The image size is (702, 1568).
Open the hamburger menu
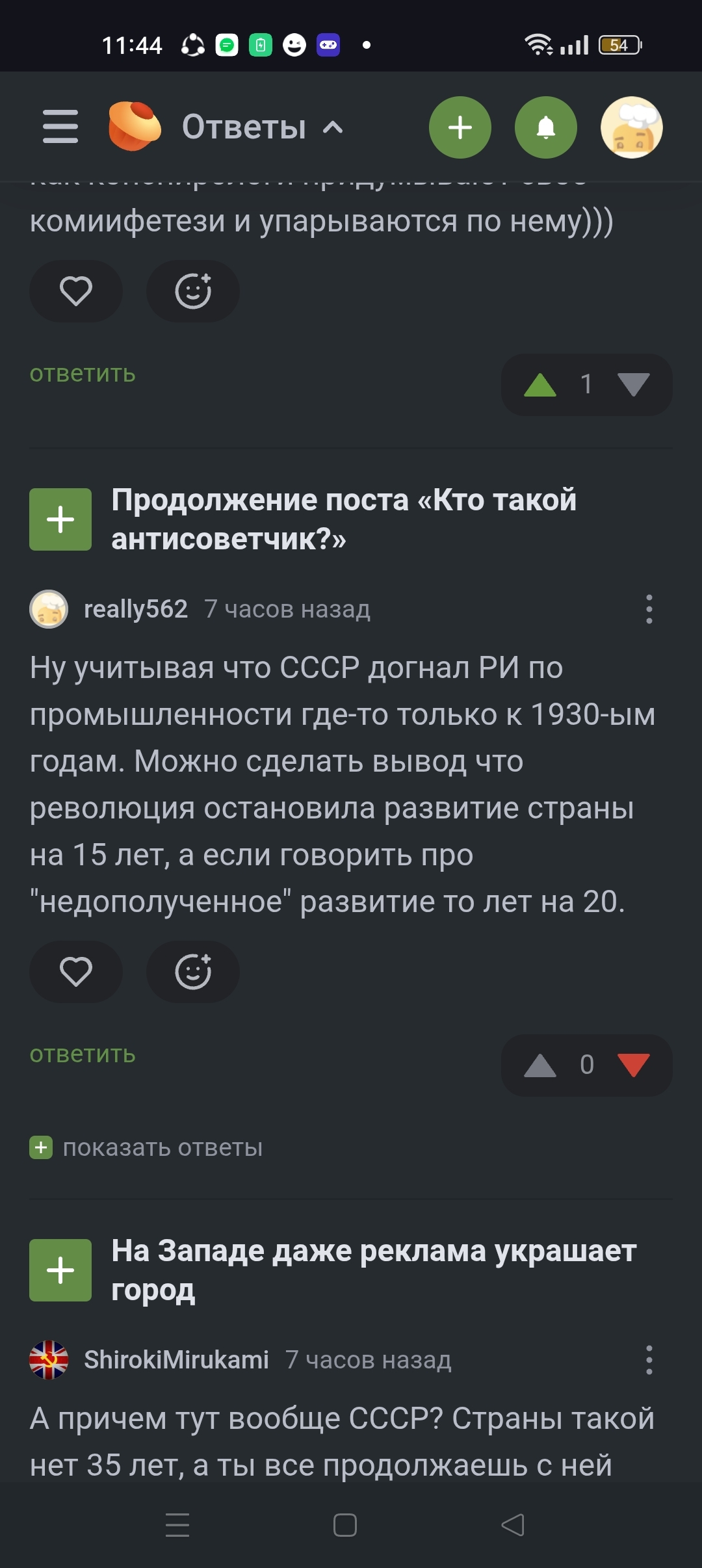click(x=60, y=127)
